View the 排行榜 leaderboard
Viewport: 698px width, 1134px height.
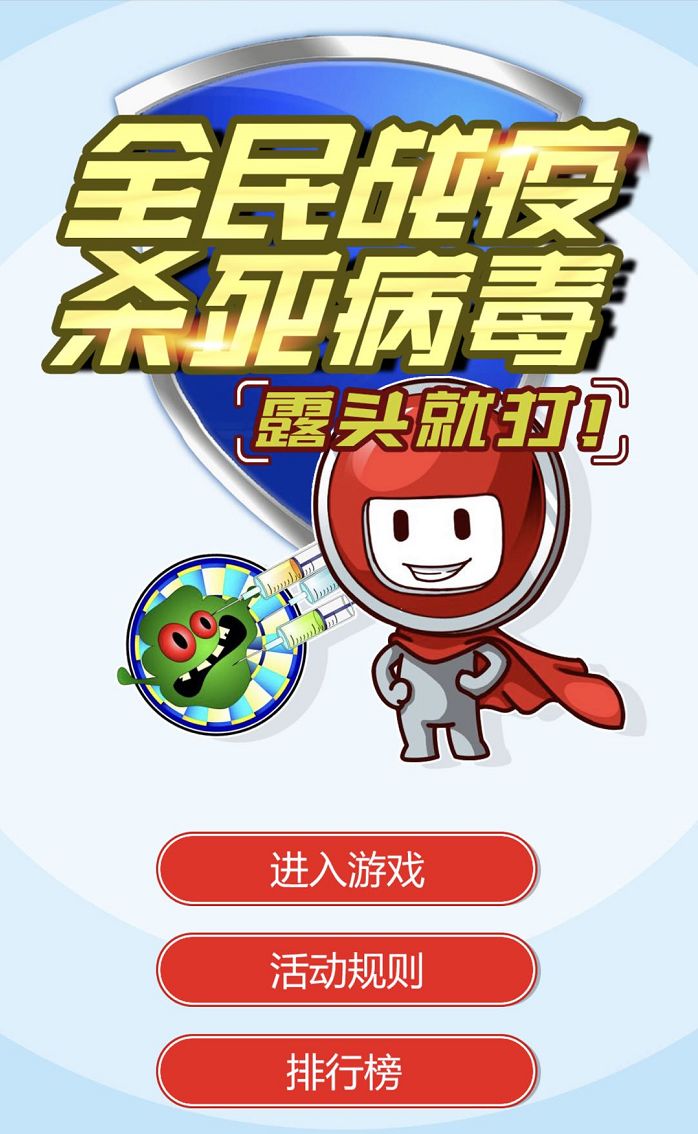[x=346, y=1071]
